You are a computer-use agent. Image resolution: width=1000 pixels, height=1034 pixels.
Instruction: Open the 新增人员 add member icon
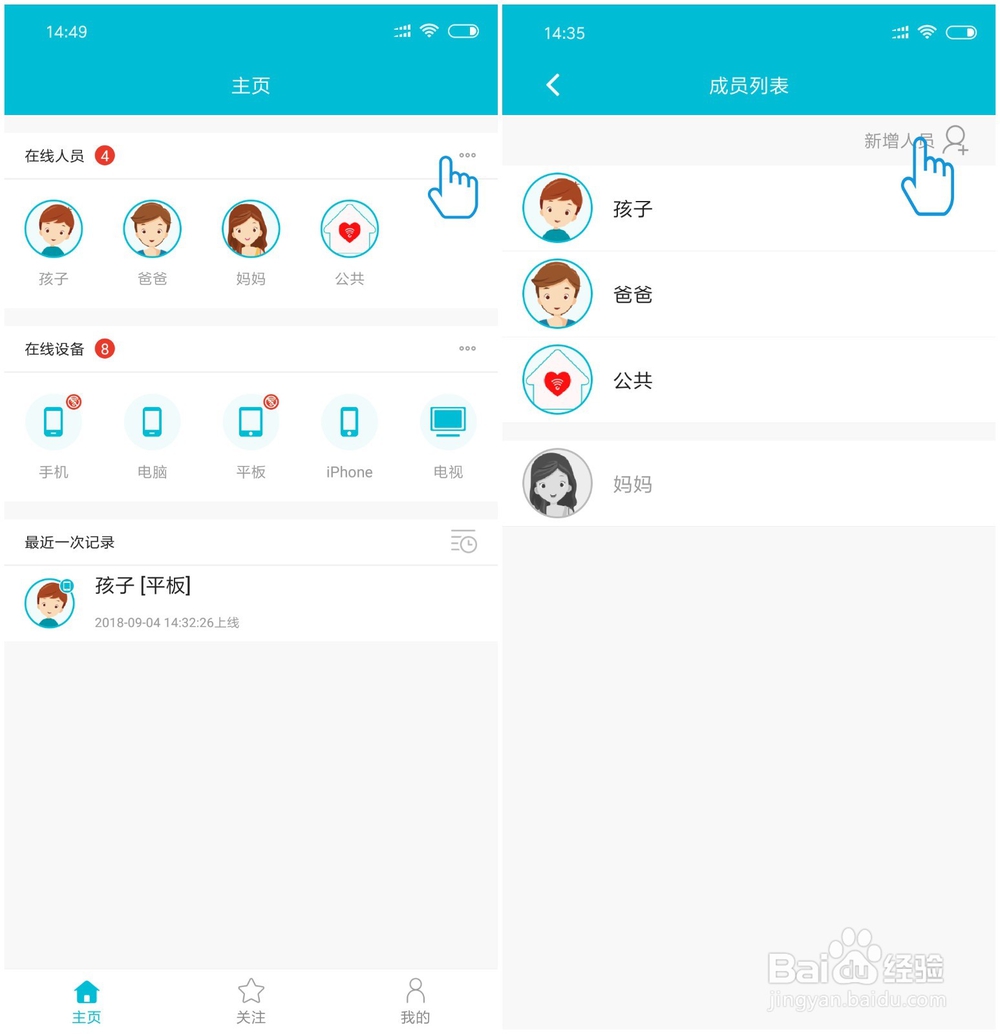(x=957, y=141)
